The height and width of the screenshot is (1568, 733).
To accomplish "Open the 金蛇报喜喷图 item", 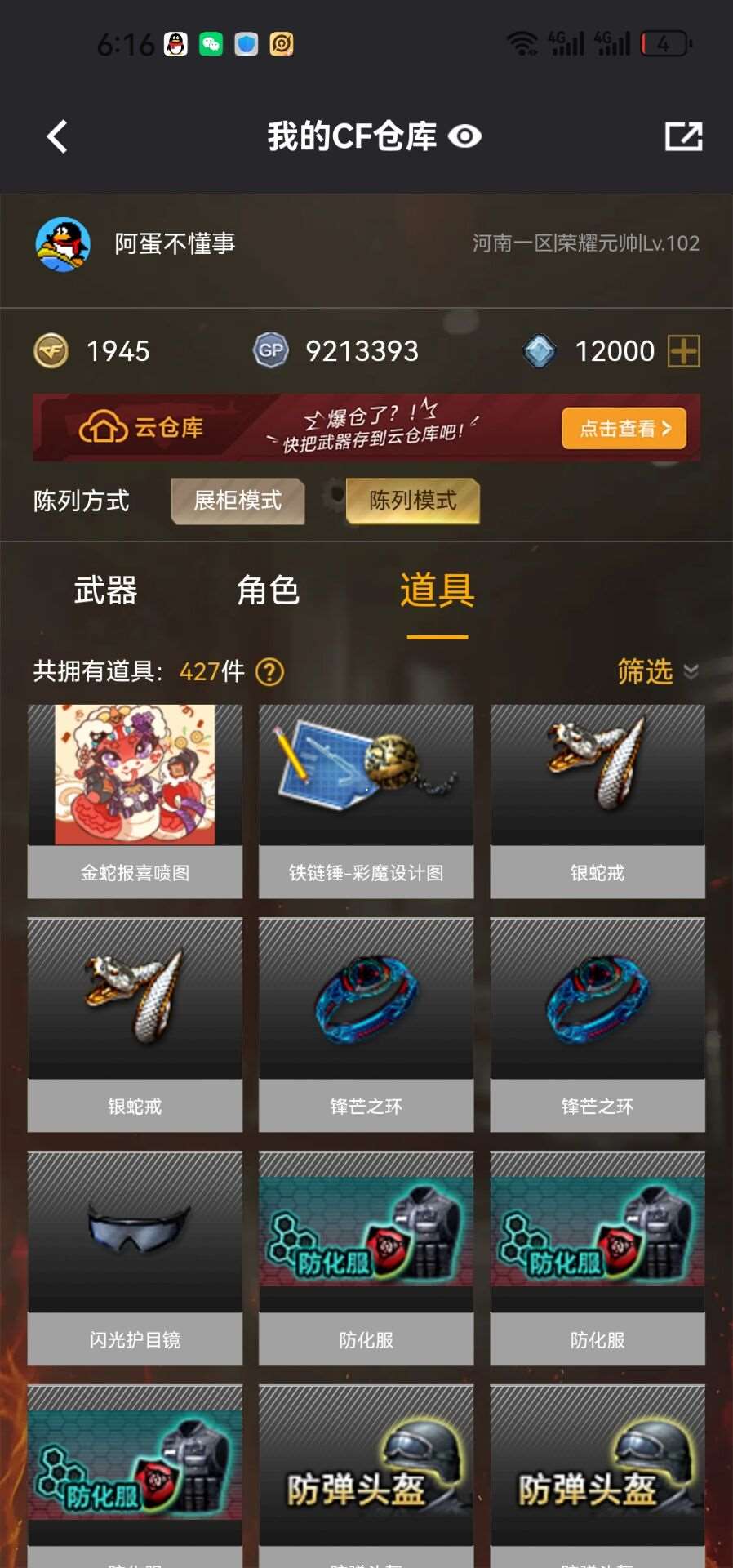I will coord(135,800).
